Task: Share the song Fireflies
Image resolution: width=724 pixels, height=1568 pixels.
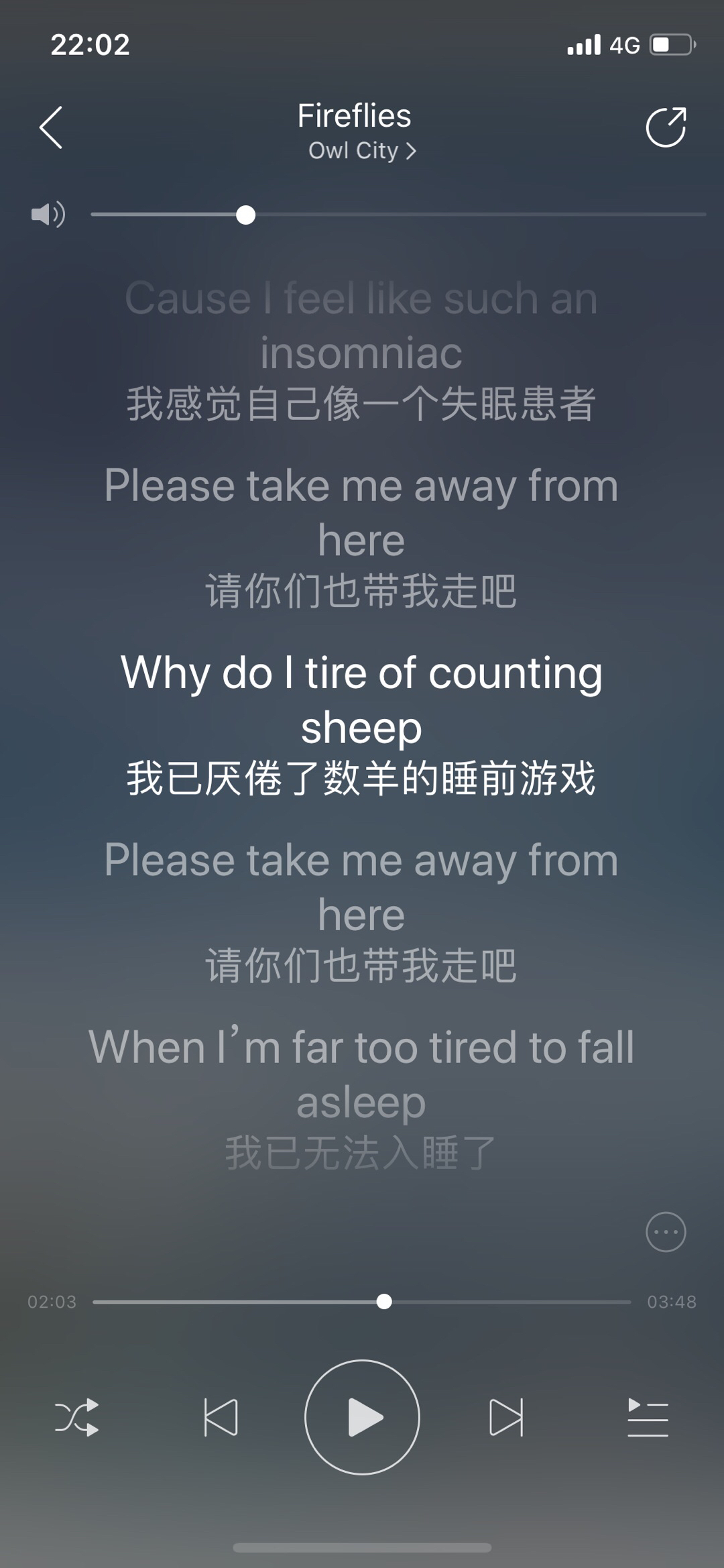Action: [x=666, y=127]
